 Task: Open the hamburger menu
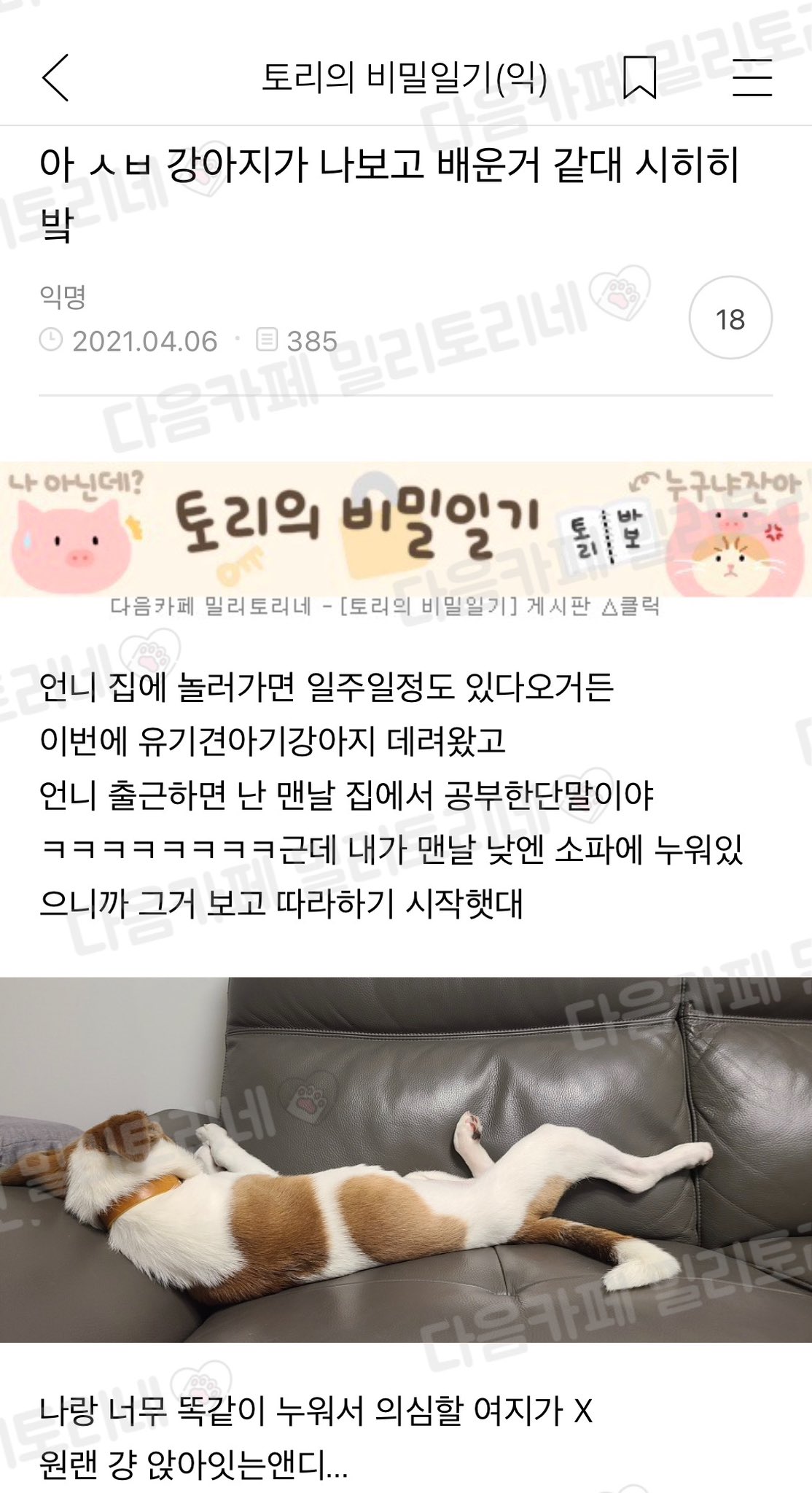(x=752, y=77)
